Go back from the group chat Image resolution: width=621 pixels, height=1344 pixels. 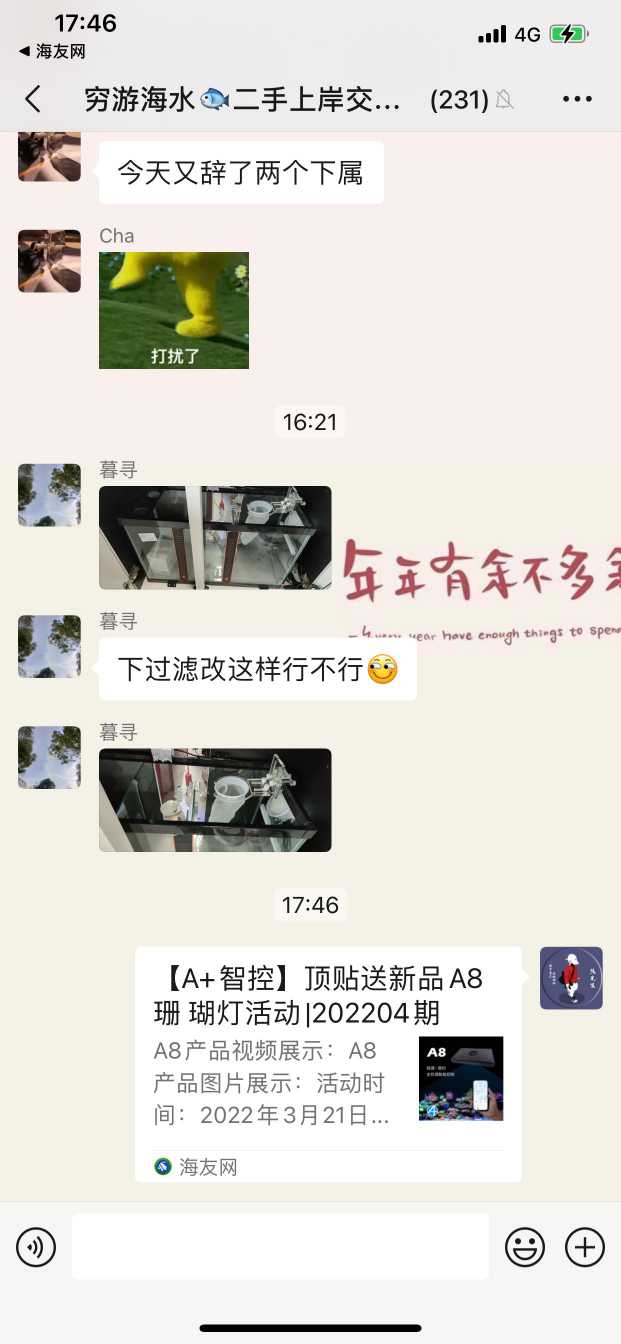[33, 99]
